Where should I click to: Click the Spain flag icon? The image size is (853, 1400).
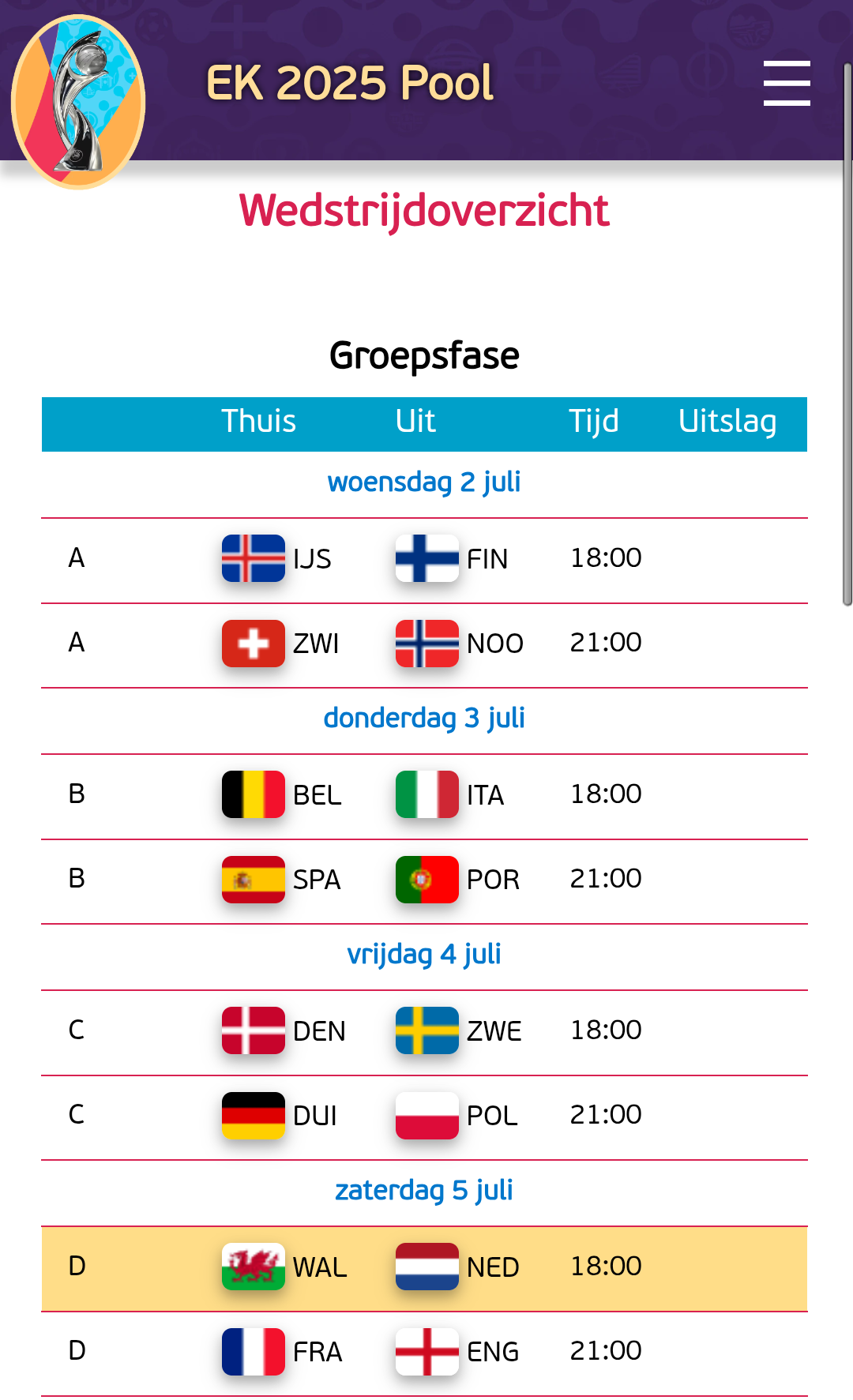tap(253, 880)
